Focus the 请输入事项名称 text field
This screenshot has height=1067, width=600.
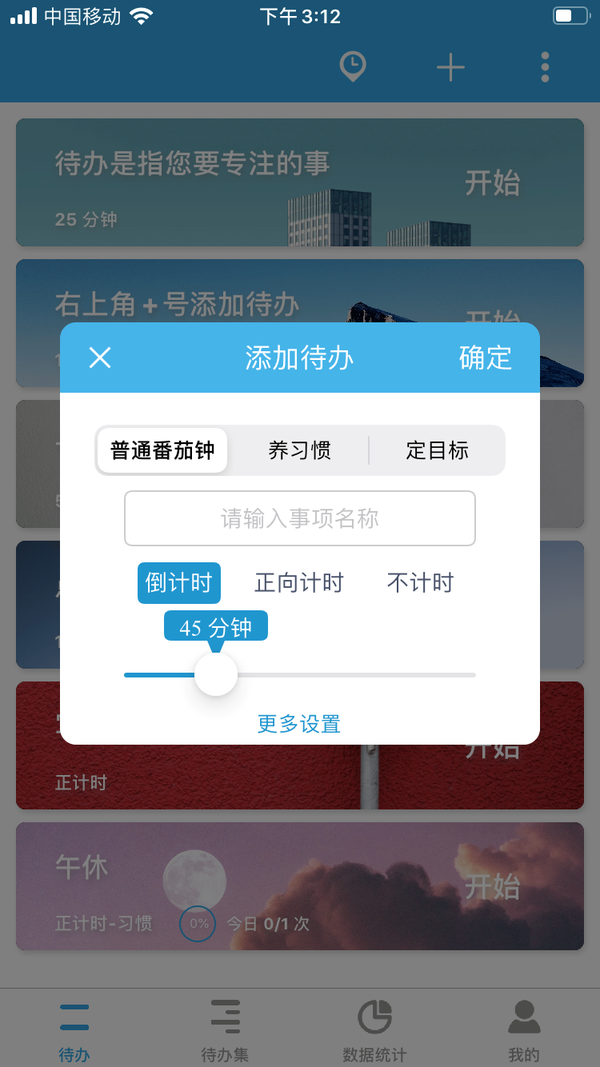pyautogui.click(x=299, y=518)
